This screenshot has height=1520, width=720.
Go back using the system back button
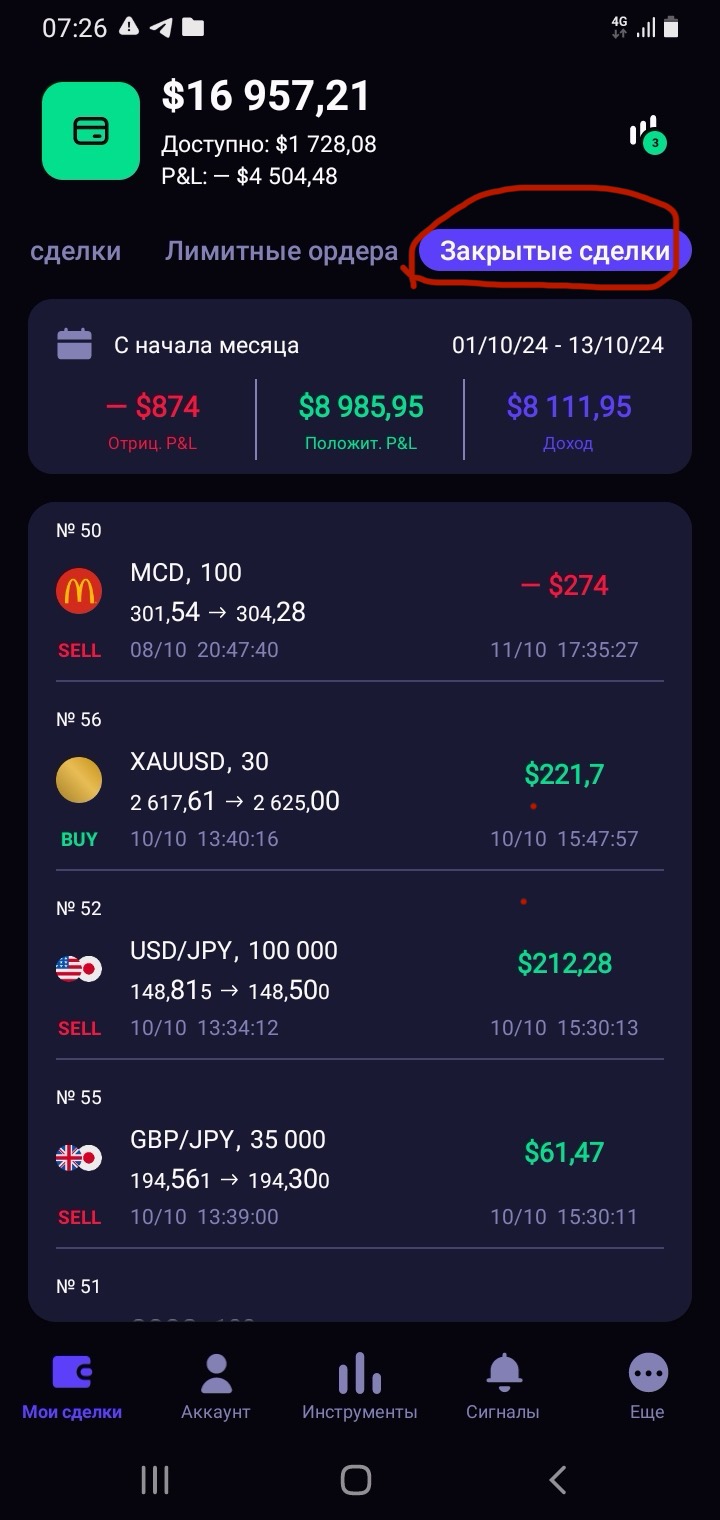[x=558, y=1479]
